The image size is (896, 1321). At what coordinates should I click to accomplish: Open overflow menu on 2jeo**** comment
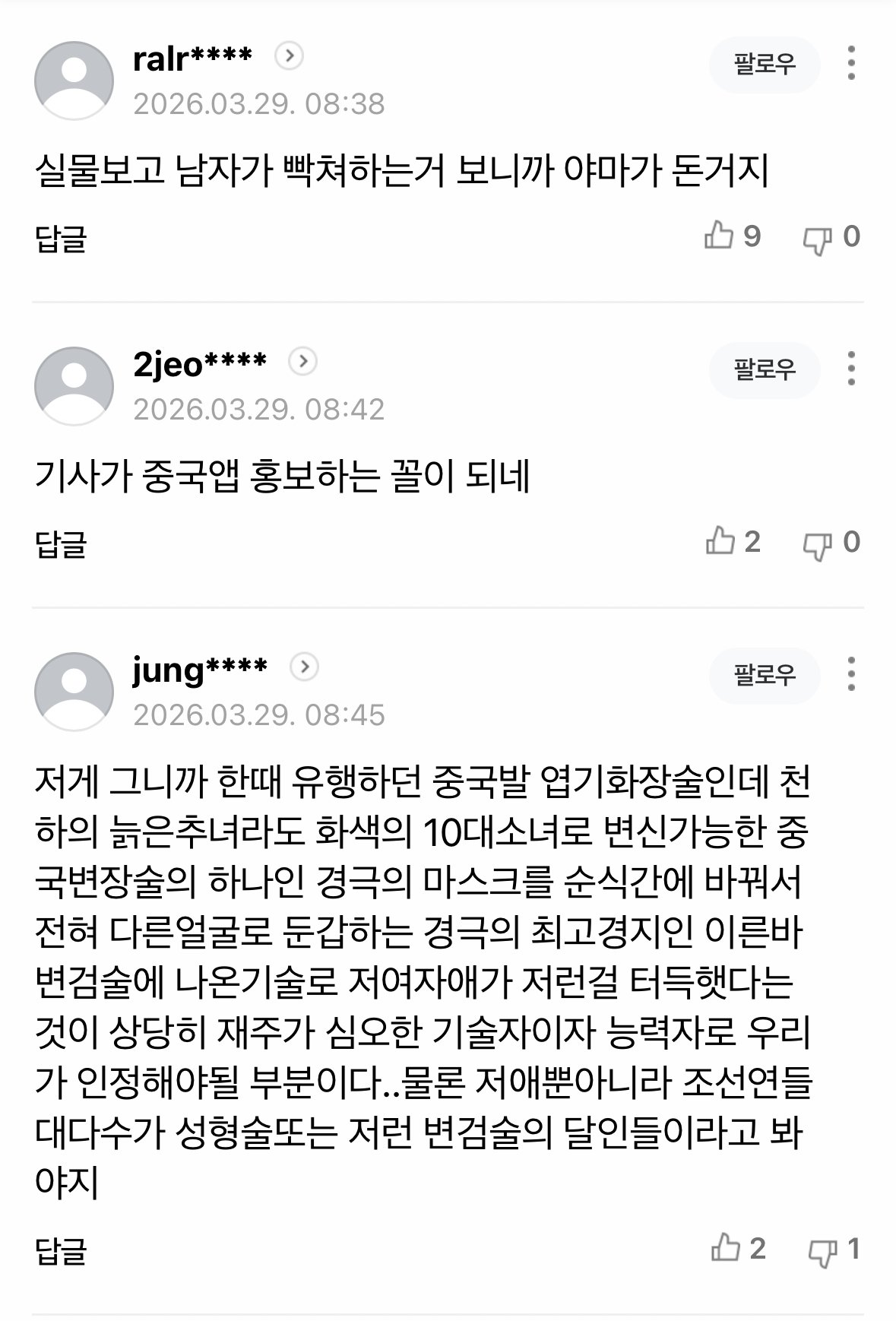851,369
